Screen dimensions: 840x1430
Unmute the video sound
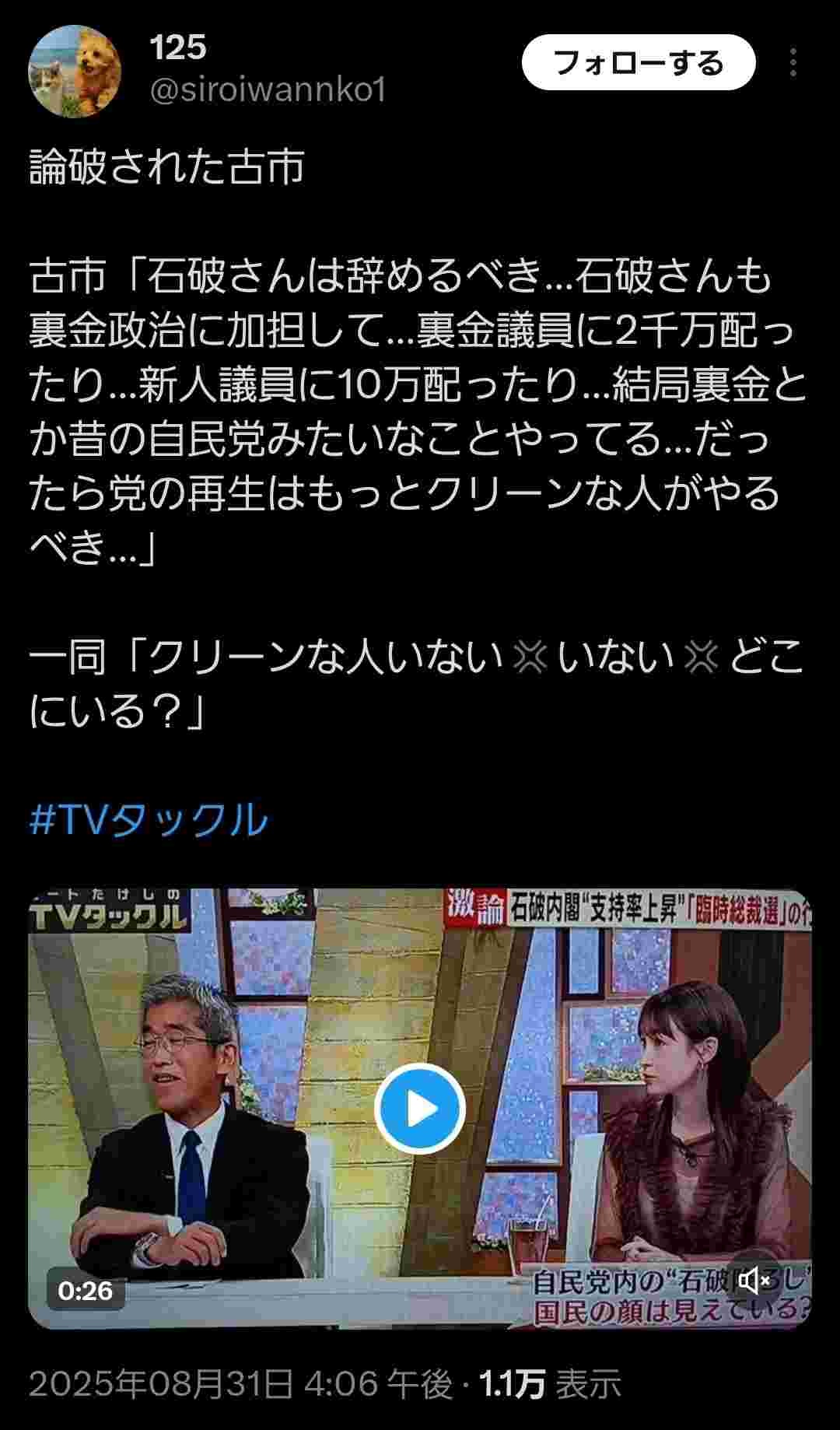click(754, 1280)
